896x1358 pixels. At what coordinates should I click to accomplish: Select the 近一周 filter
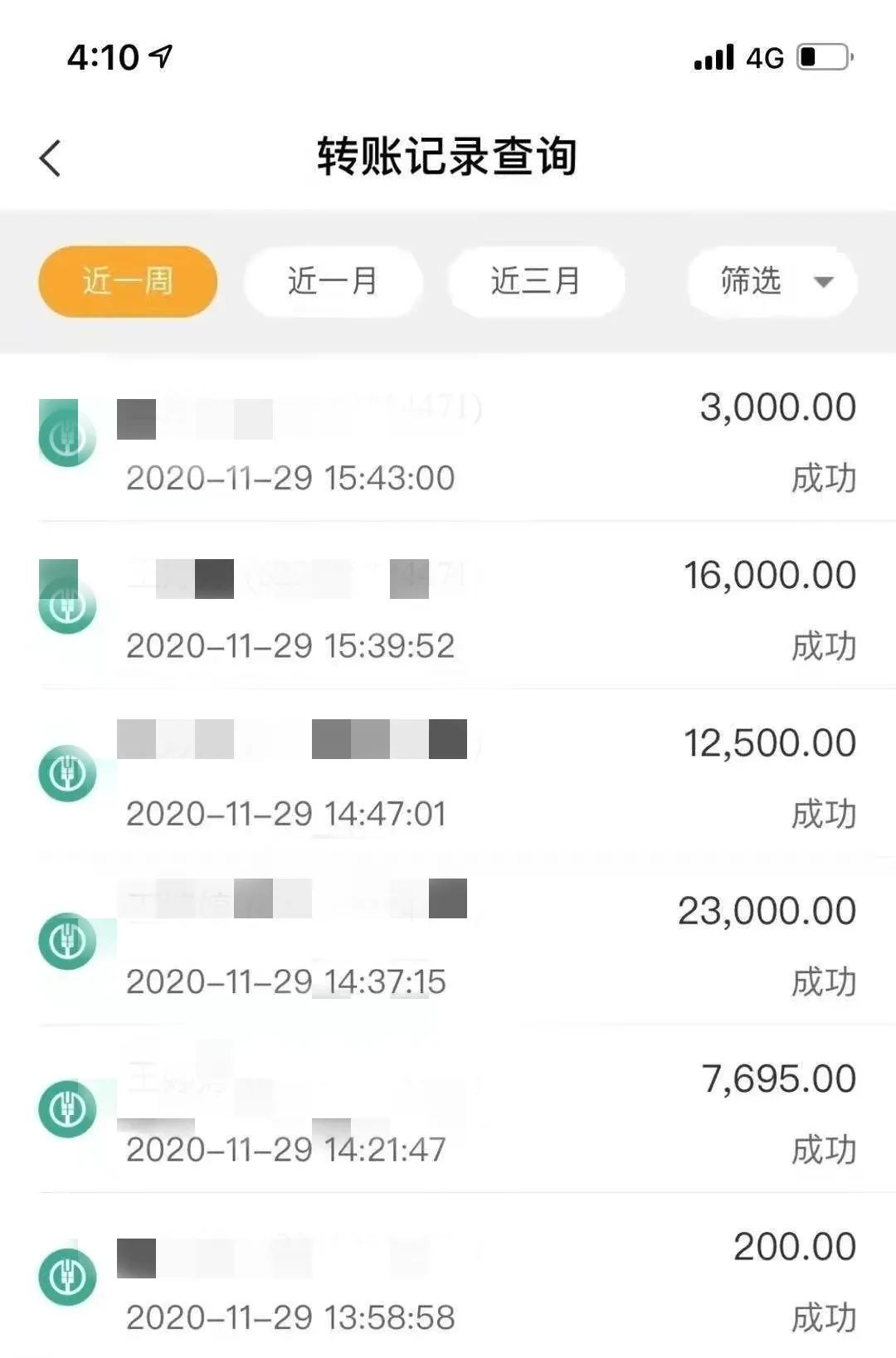tap(128, 281)
